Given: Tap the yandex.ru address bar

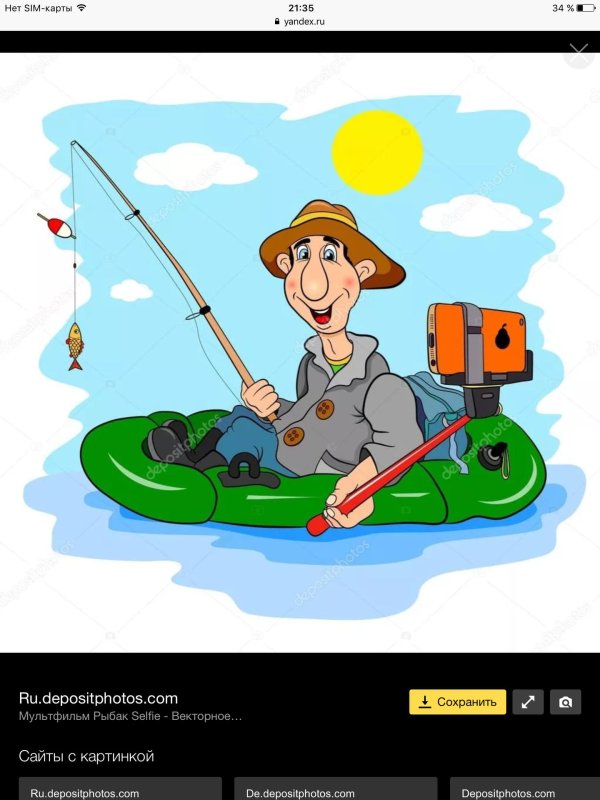Looking at the screenshot, I should point(300,21).
